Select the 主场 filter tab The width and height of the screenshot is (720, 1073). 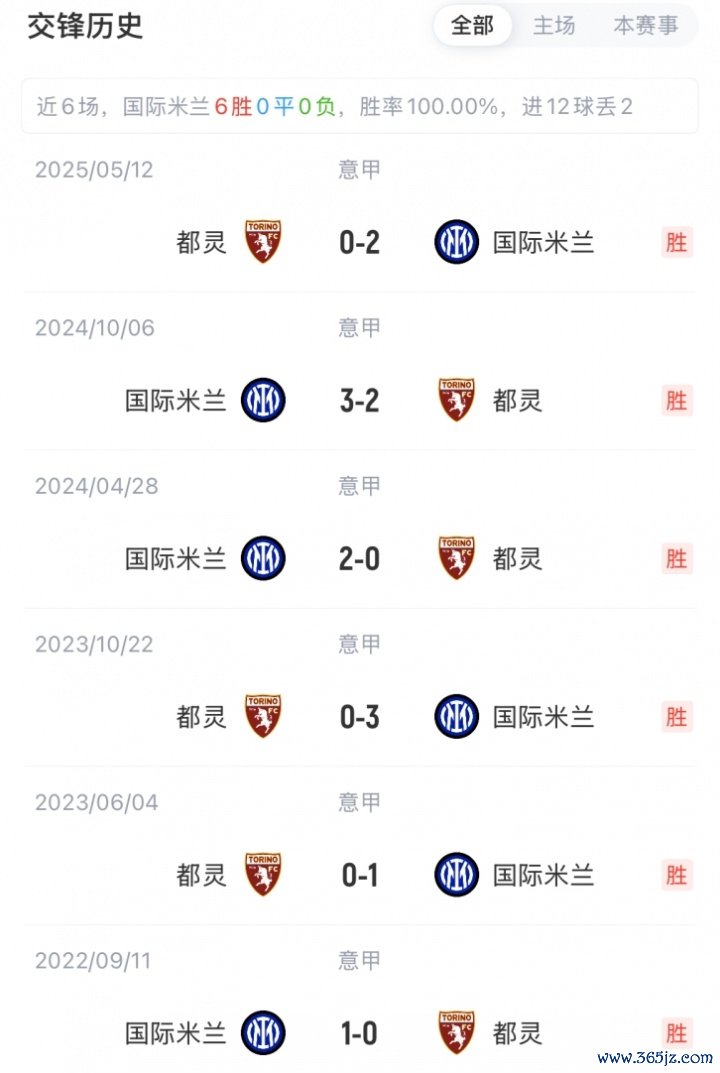click(x=554, y=26)
